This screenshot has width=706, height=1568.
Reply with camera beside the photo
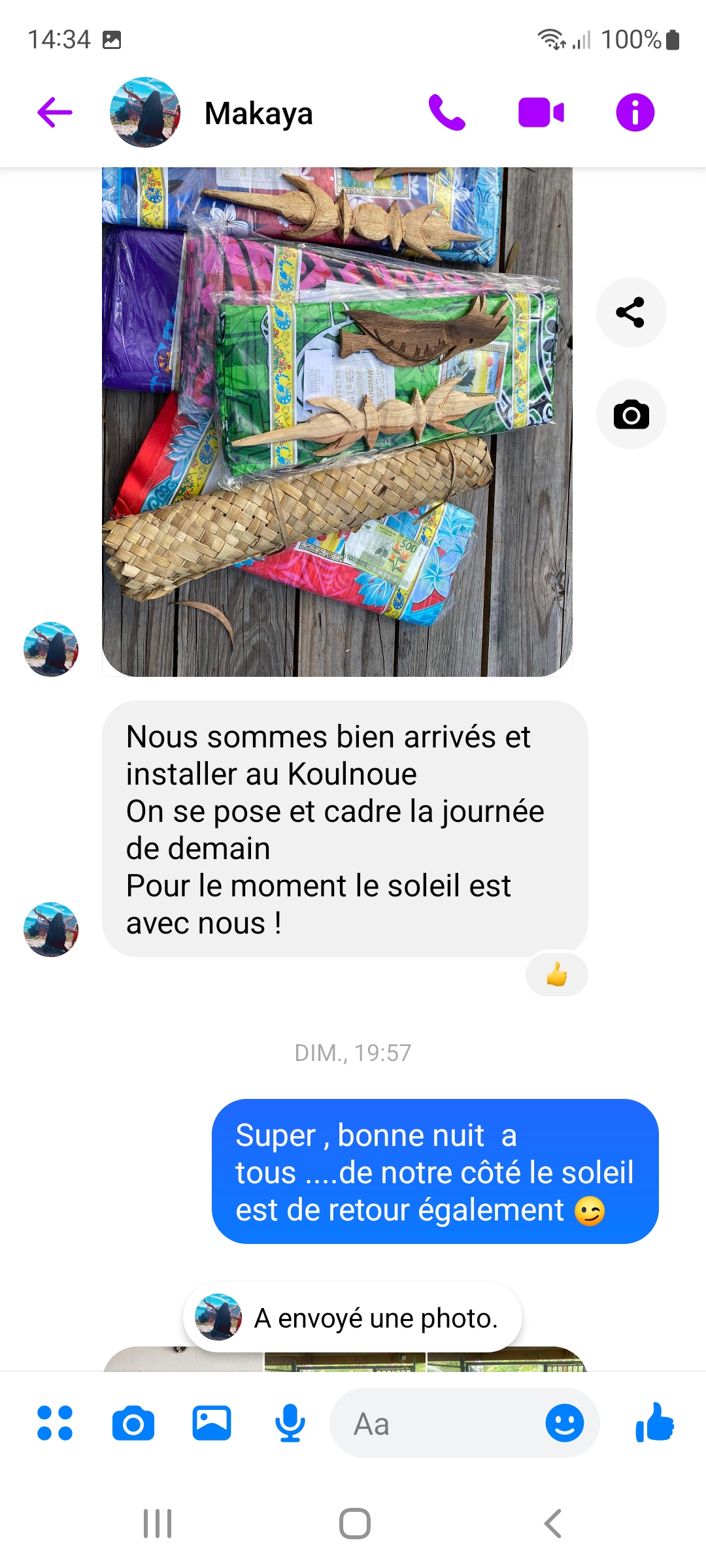point(631,414)
